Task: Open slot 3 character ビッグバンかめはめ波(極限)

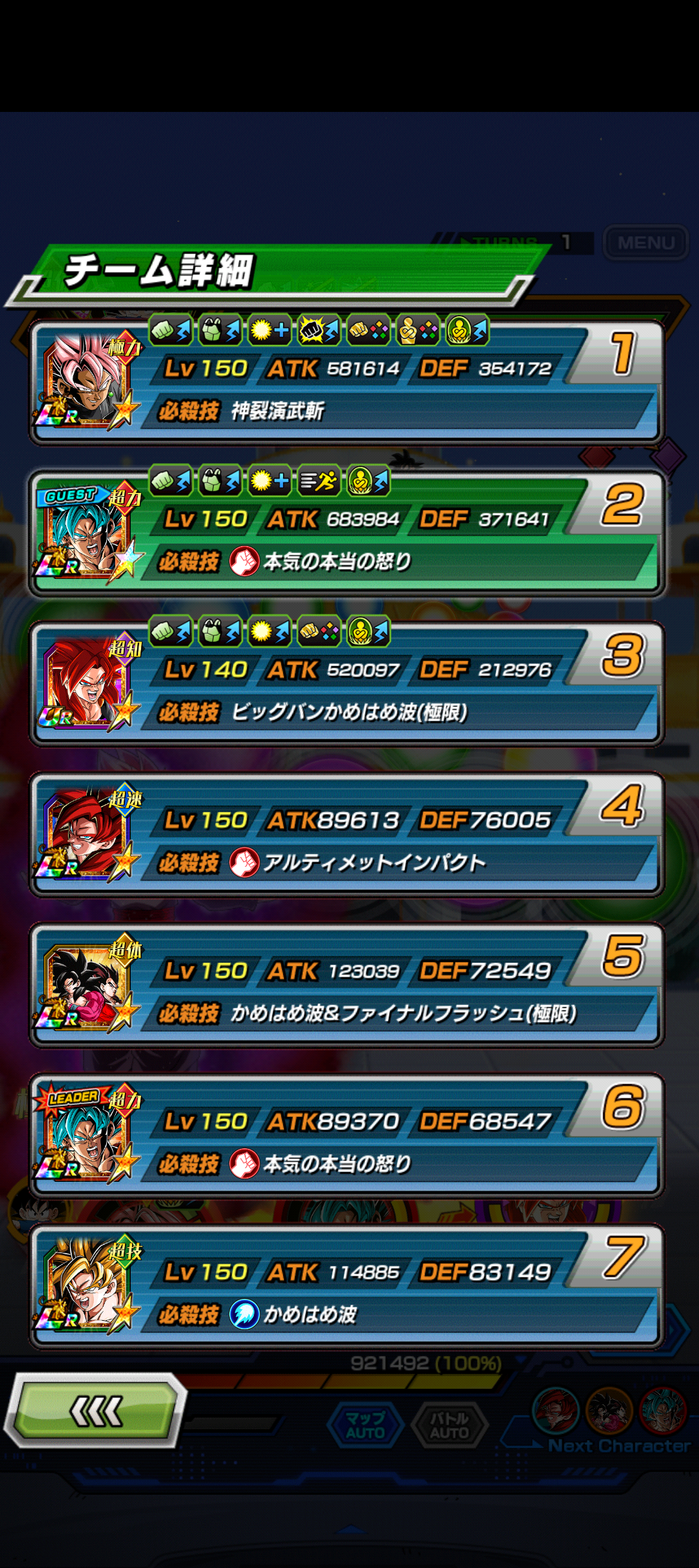Action: pyautogui.click(x=347, y=685)
